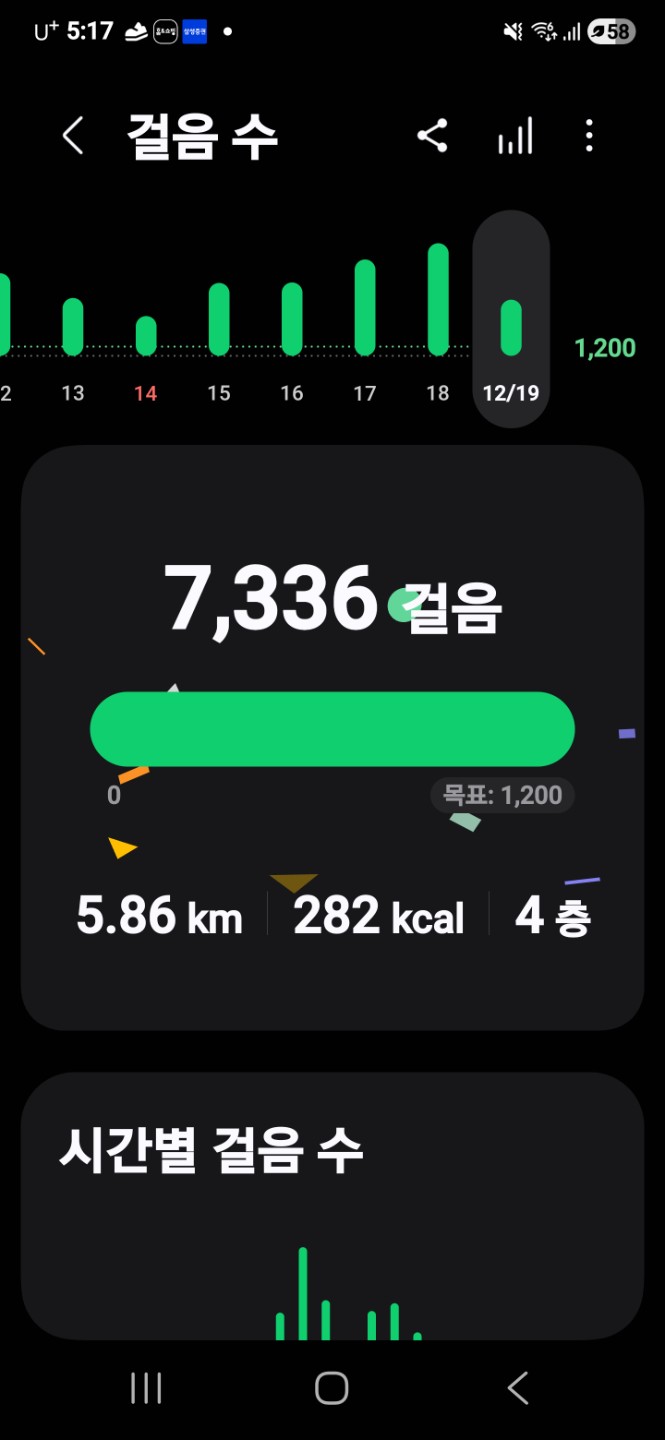Select the bar for day 14
This screenshot has height=1440, width=665.
(146, 336)
